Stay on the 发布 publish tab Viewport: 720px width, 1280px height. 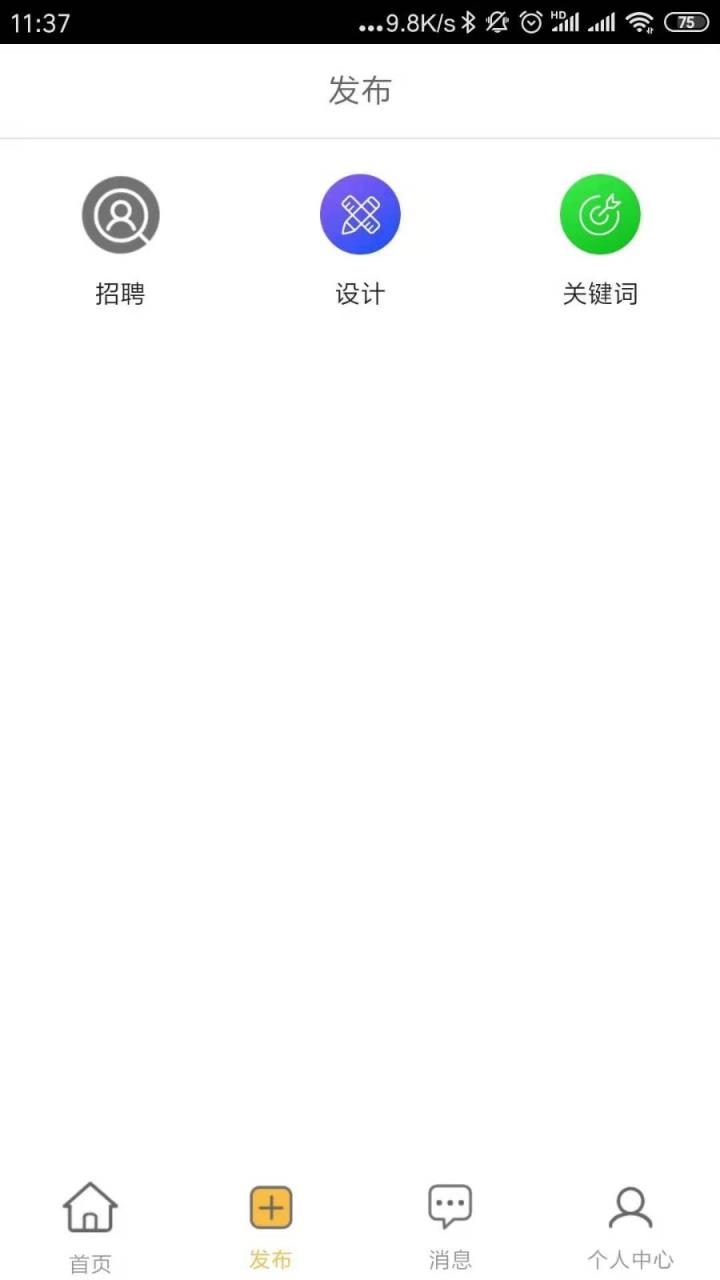[270, 1225]
